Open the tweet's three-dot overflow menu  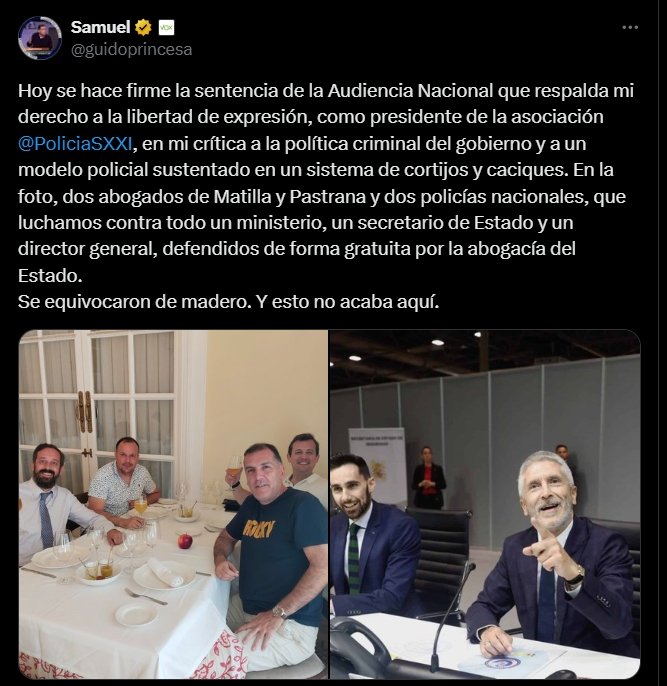tap(629, 27)
